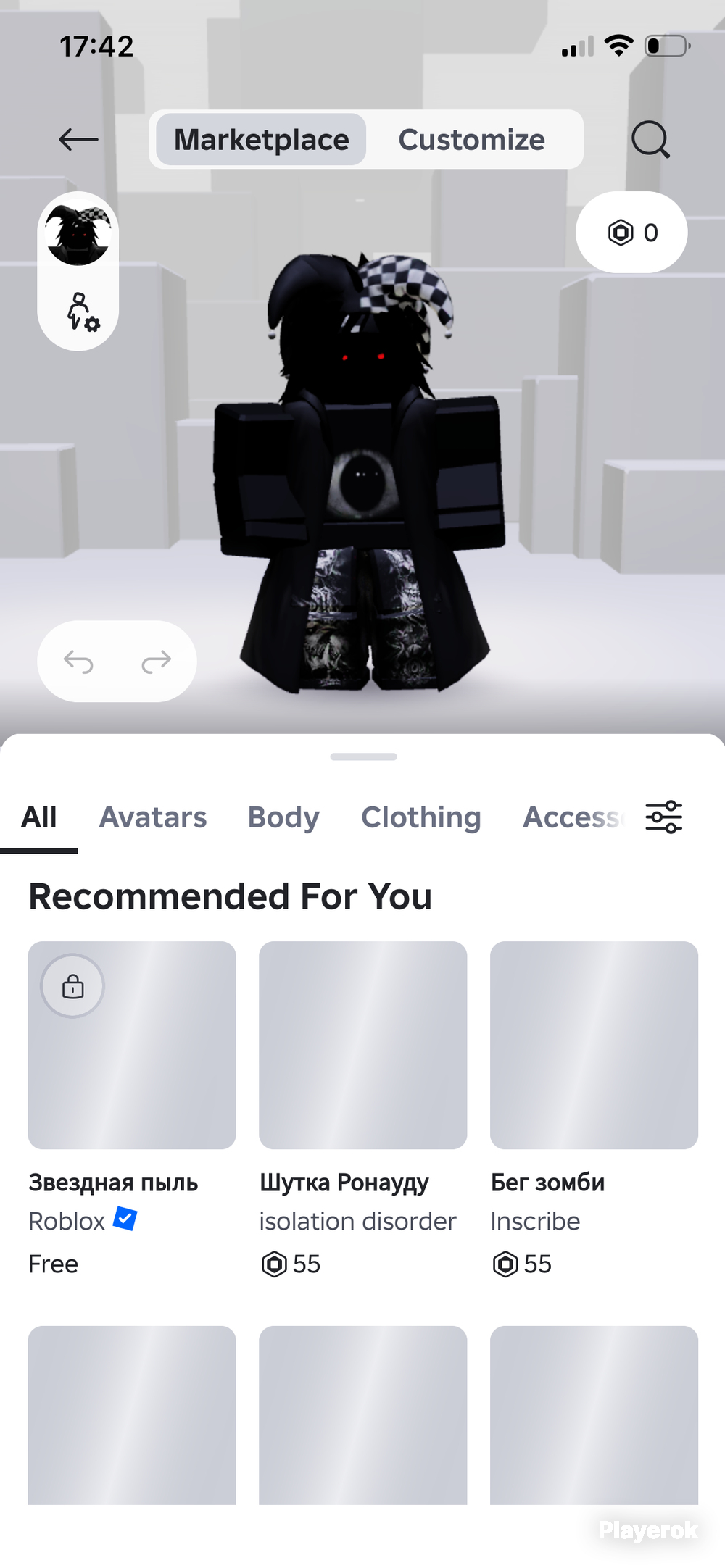Viewport: 725px width, 1568px height.
Task: Redo the avatar change
Action: pyautogui.click(x=156, y=661)
